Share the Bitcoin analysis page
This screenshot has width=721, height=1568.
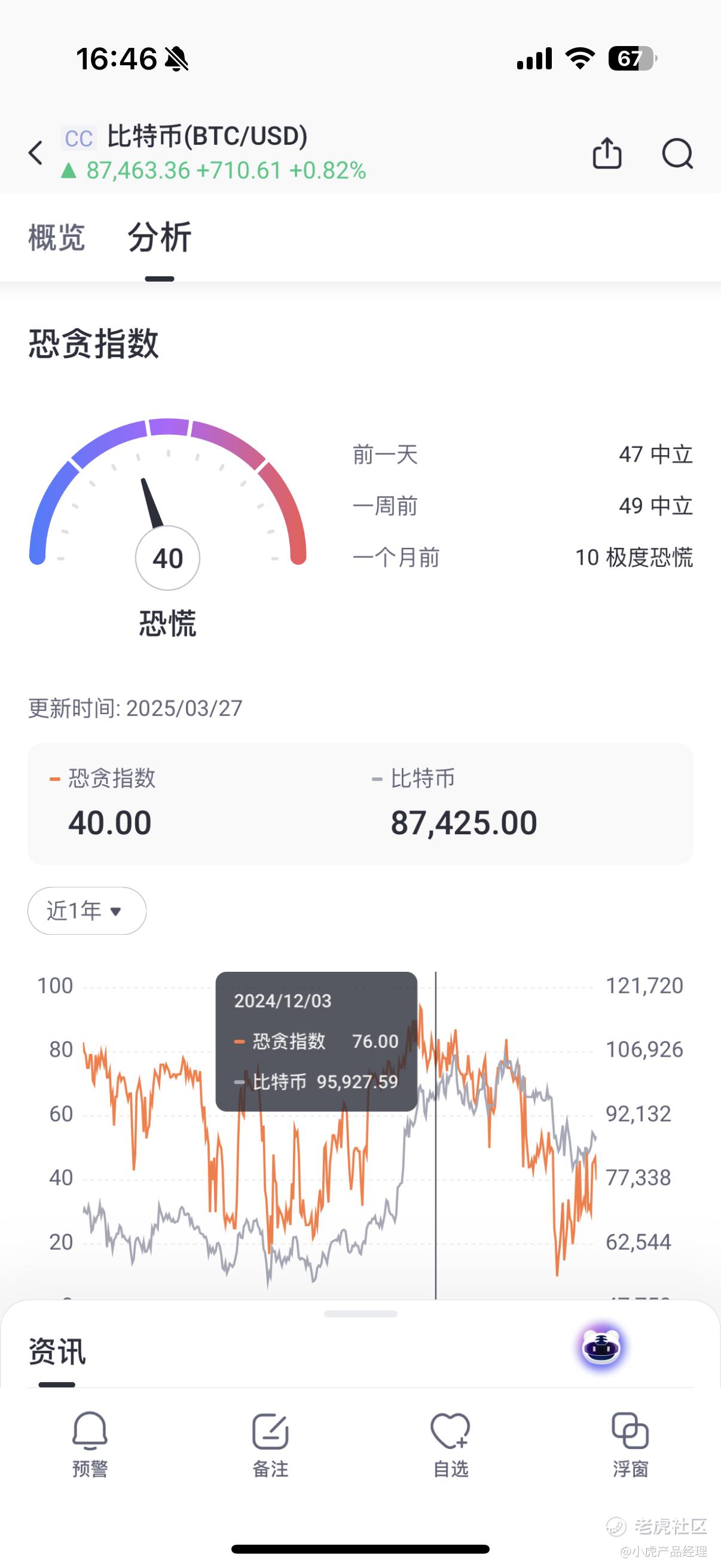pyautogui.click(x=607, y=152)
